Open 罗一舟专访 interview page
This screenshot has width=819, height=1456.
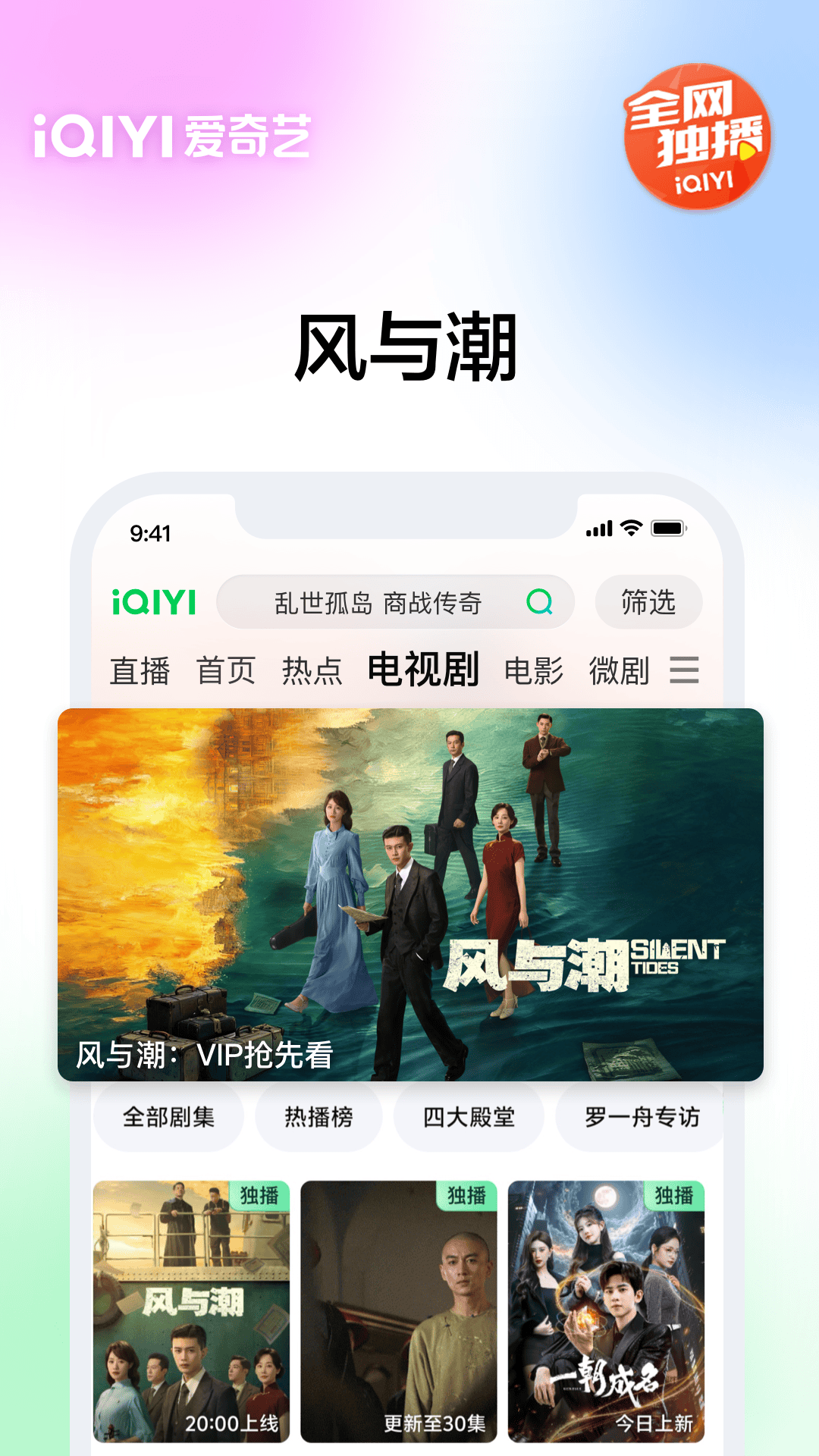(x=639, y=1116)
